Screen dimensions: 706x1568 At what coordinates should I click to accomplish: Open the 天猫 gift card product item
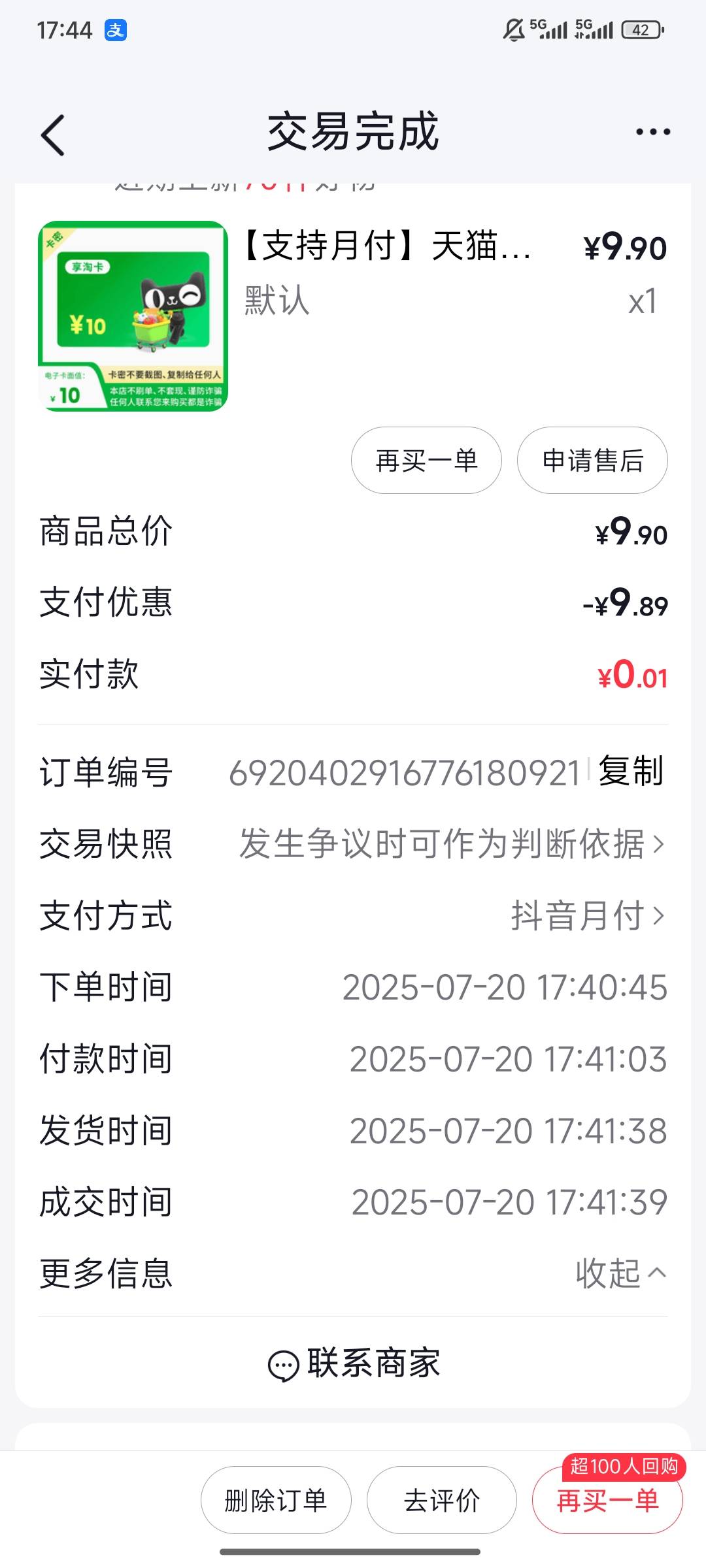353,316
